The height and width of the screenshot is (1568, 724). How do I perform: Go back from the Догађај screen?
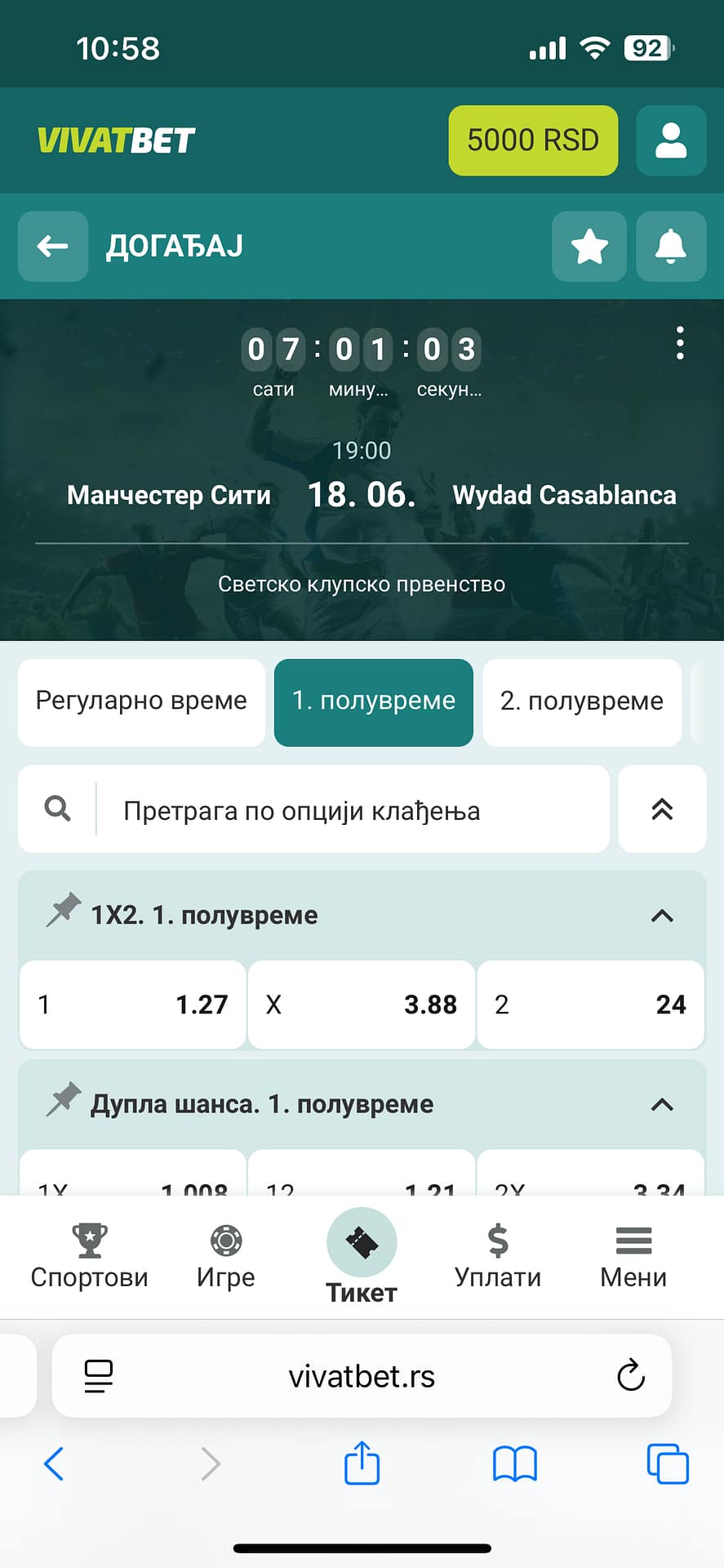click(x=53, y=246)
